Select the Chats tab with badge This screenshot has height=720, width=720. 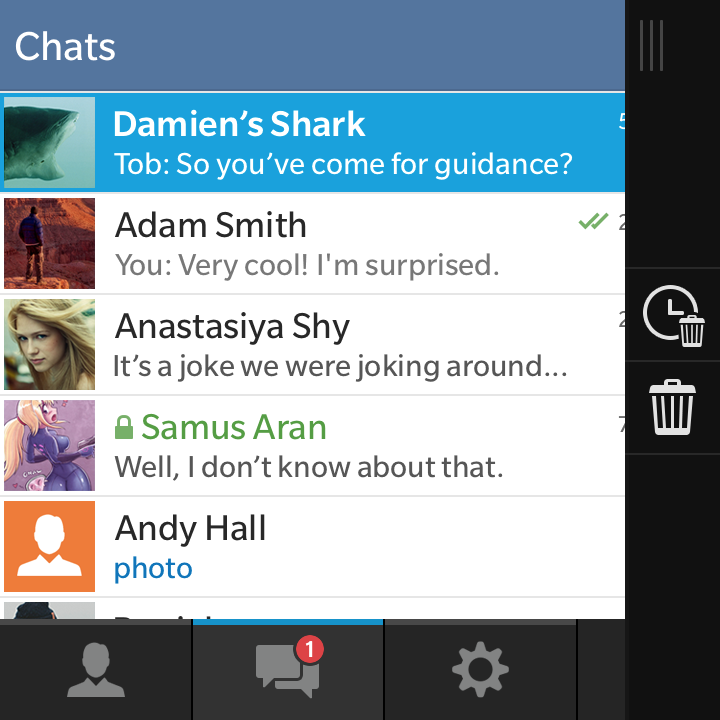click(288, 670)
